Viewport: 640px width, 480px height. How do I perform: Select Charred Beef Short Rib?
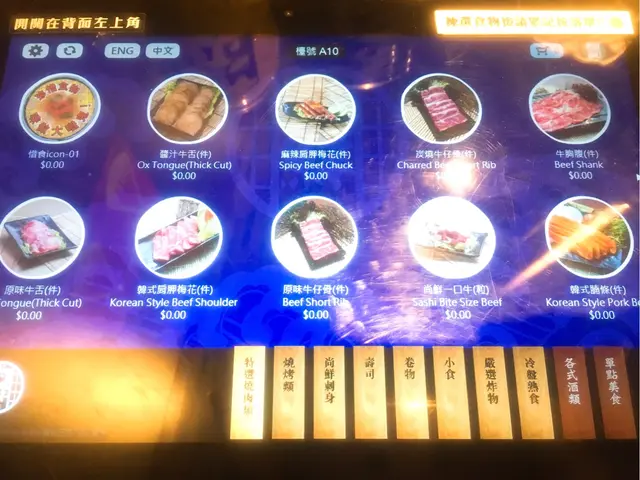point(441,109)
